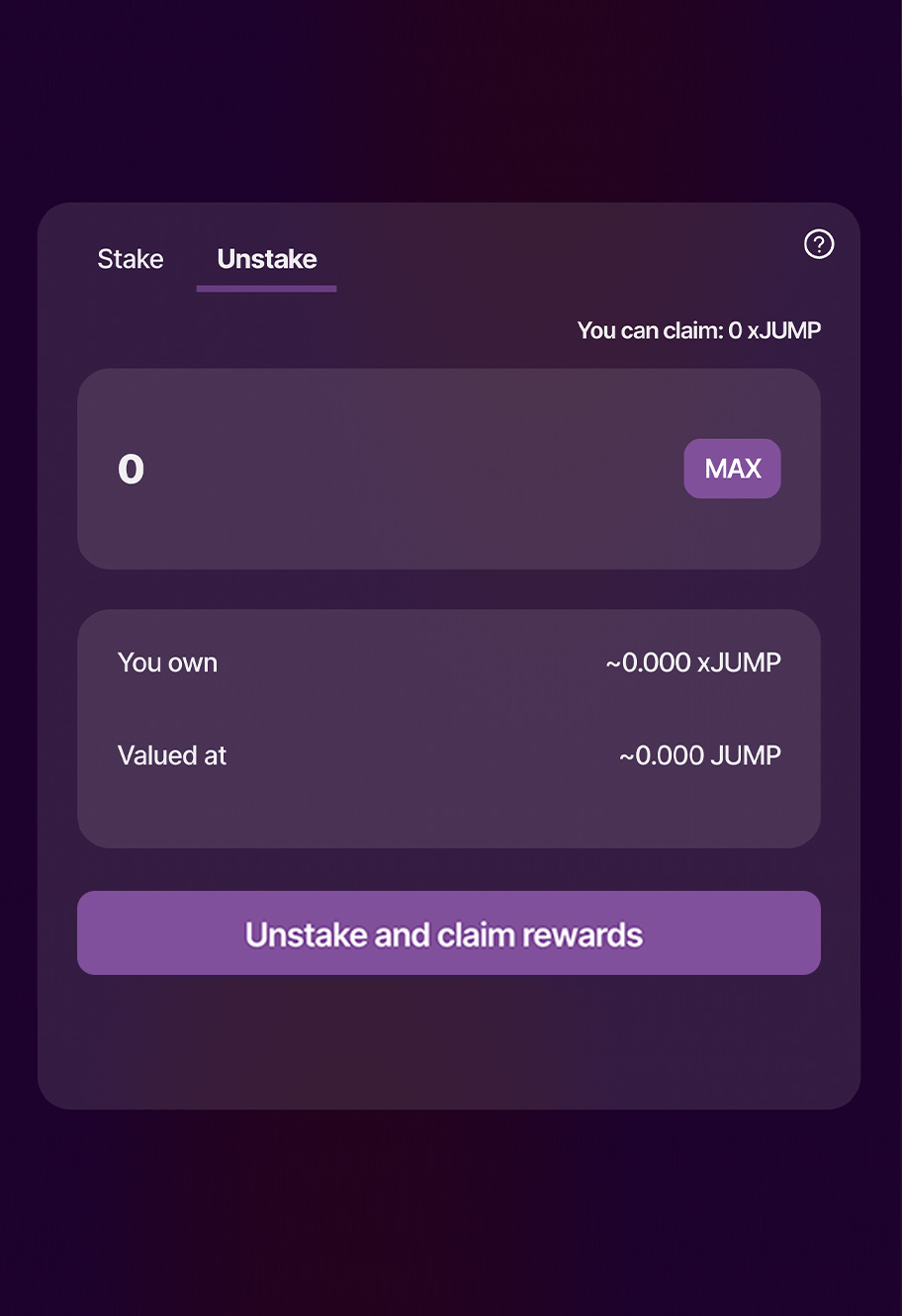Image resolution: width=902 pixels, height=1316 pixels.
Task: Select the Unstake tab
Action: tap(267, 259)
